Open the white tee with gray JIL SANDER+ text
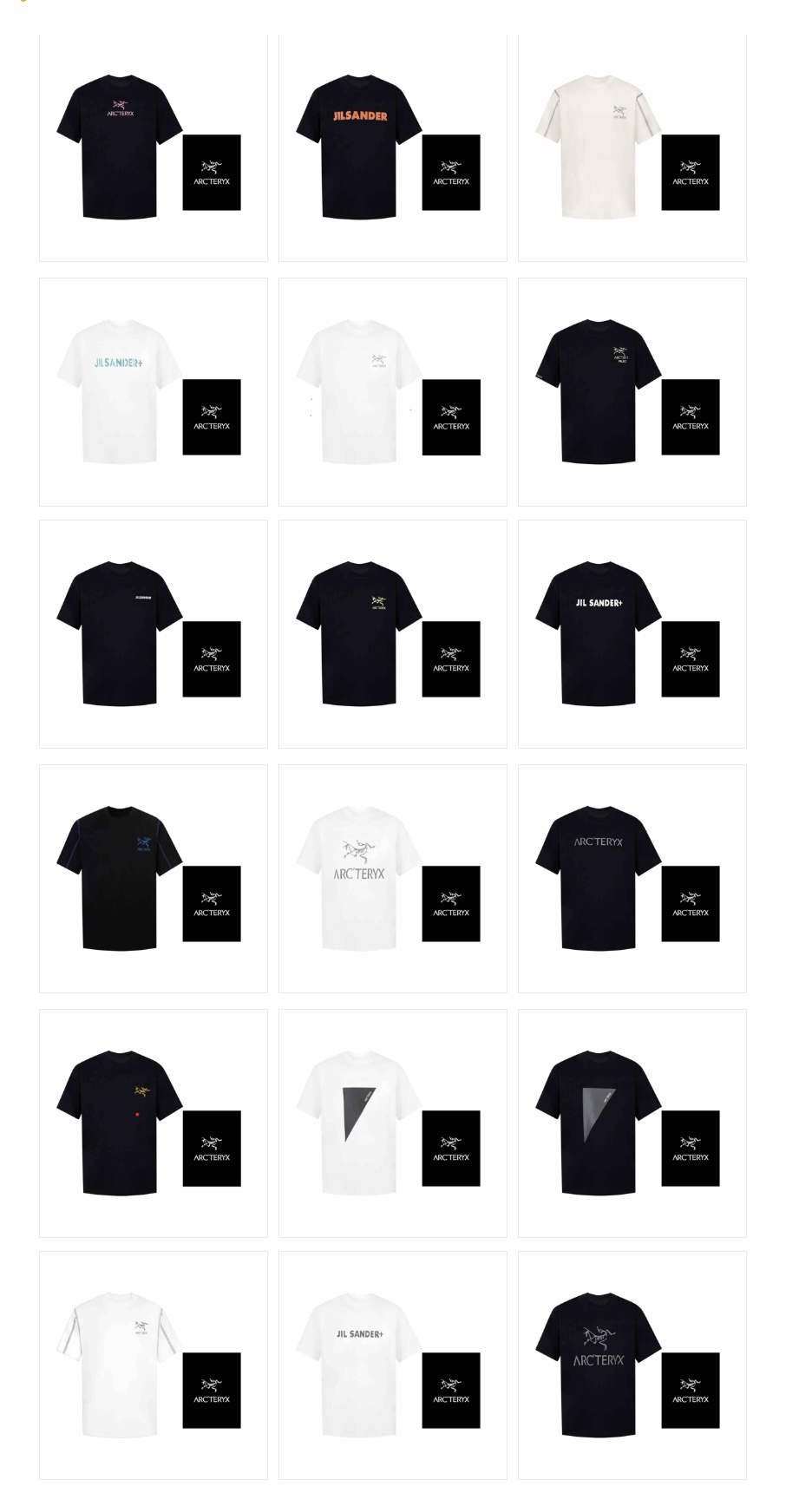The image size is (812, 1506). pos(392,1365)
